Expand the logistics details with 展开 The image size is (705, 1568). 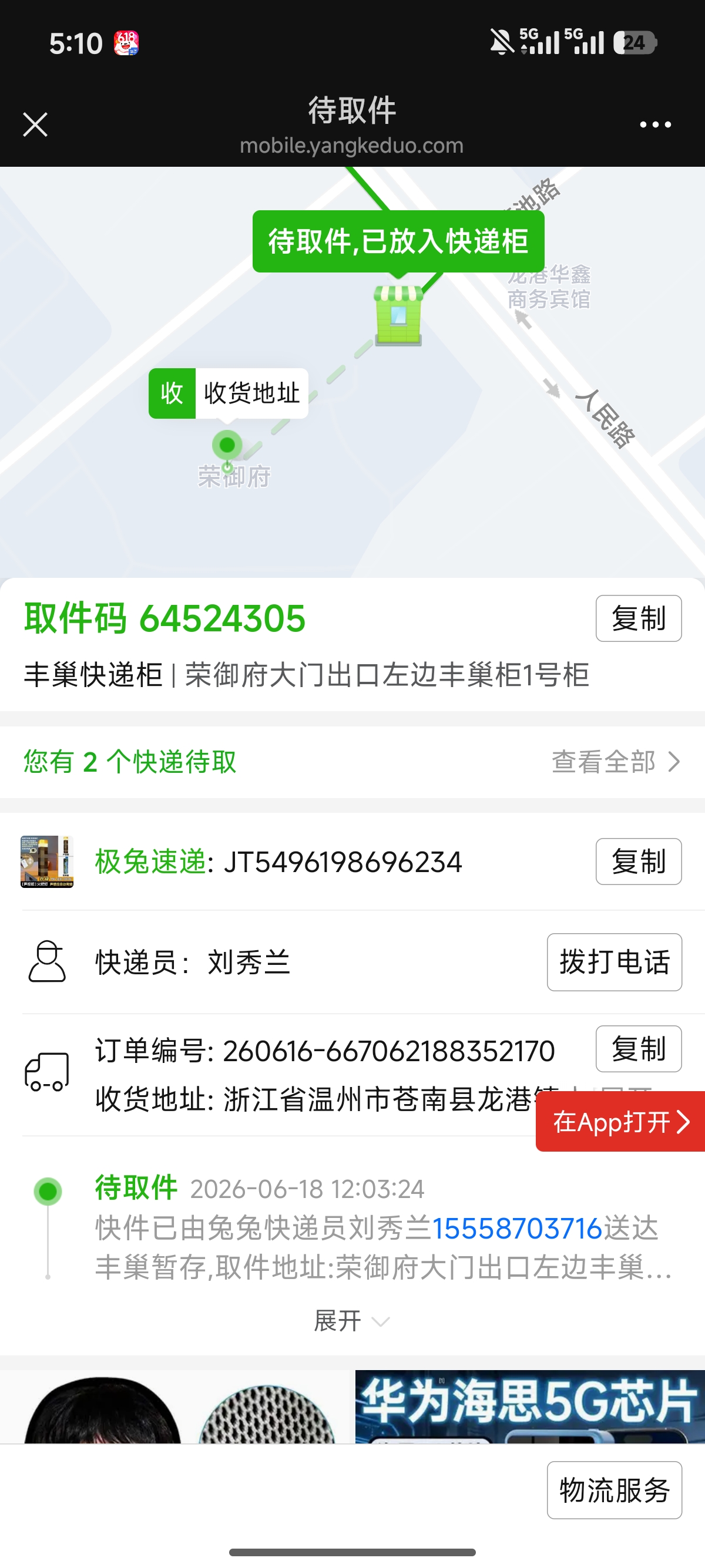pos(351,1321)
